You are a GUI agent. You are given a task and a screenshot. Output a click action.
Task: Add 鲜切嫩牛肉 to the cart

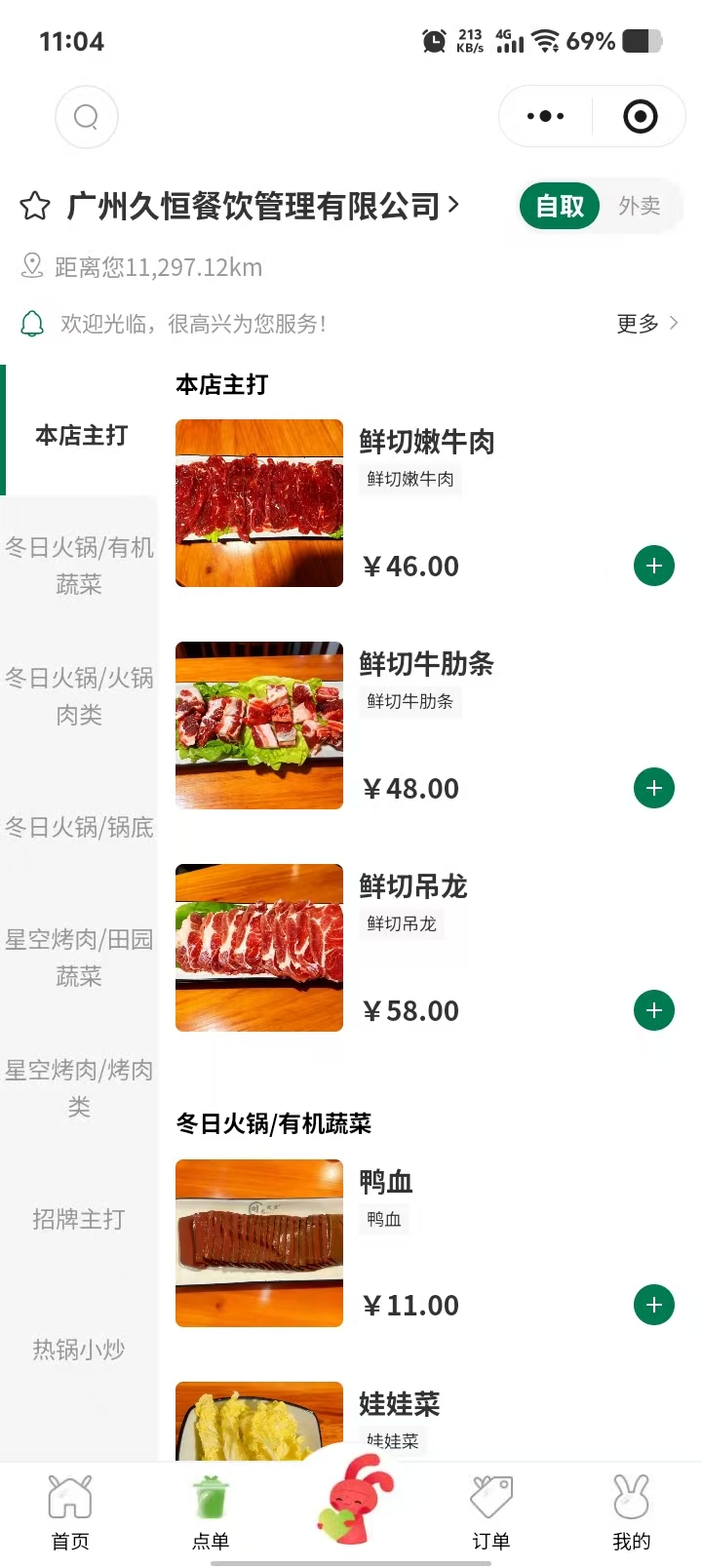point(654,566)
